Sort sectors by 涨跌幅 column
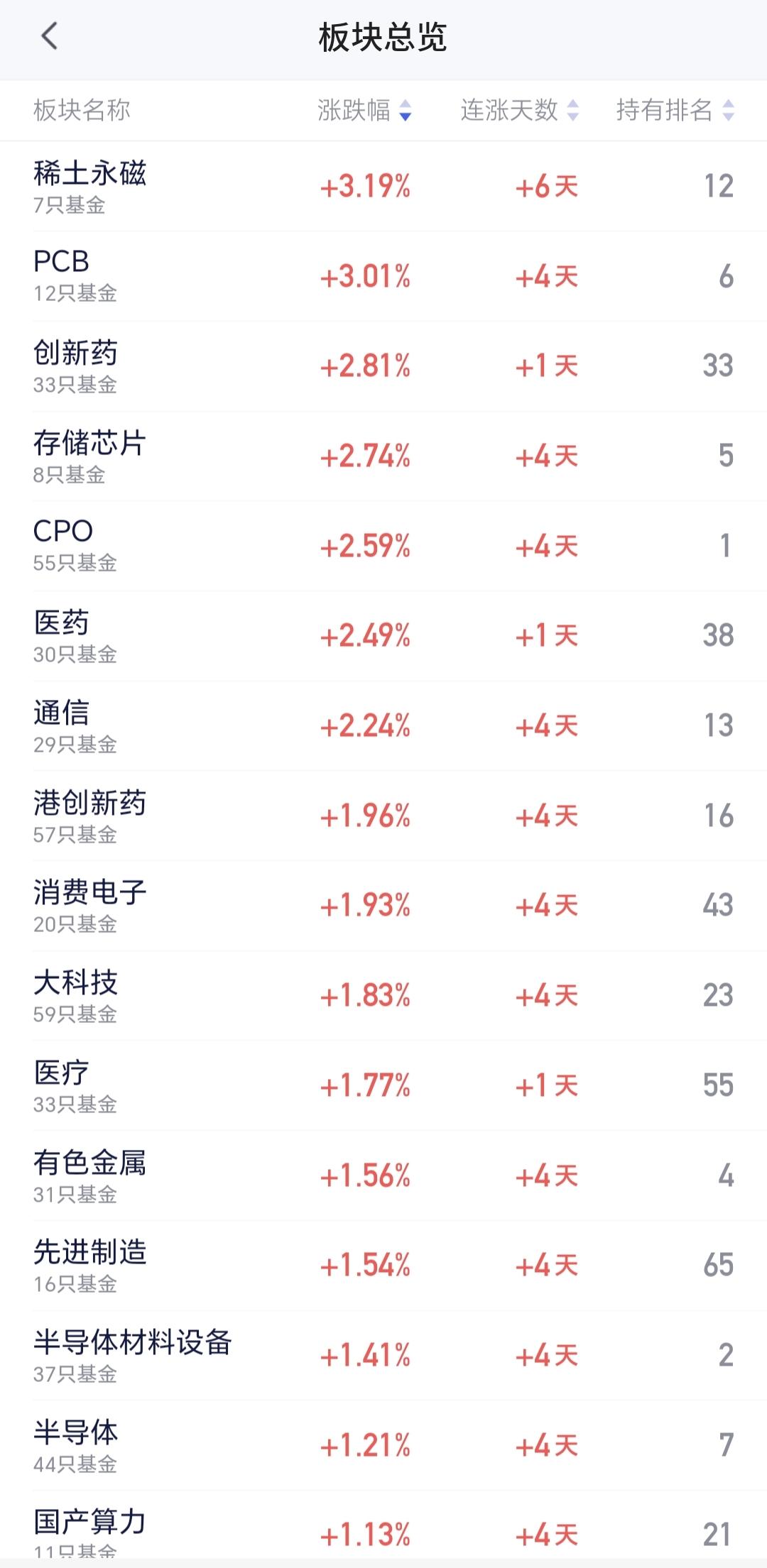 365,110
